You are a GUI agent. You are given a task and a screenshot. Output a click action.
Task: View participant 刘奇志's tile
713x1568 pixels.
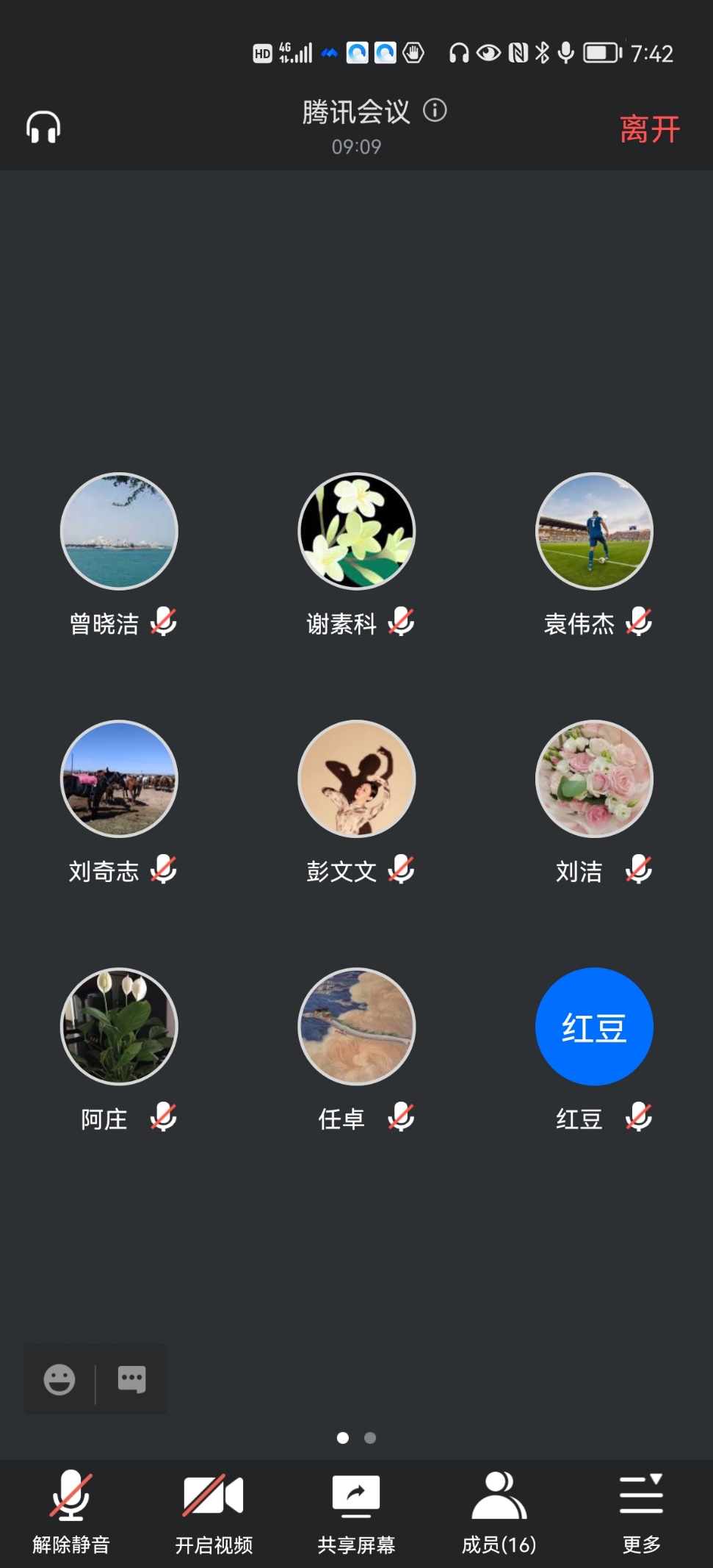(x=119, y=778)
